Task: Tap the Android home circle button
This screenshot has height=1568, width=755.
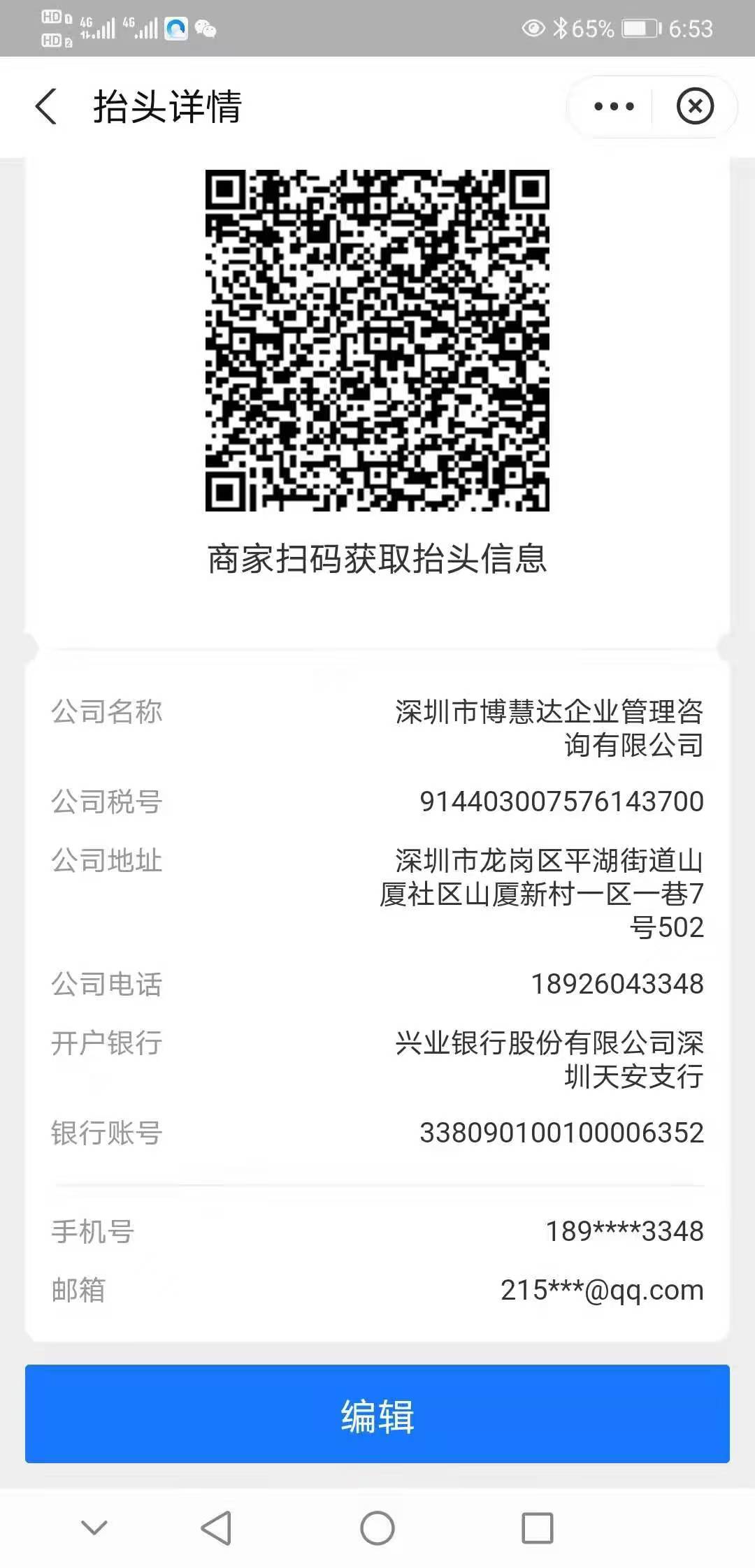Action: (376, 1527)
